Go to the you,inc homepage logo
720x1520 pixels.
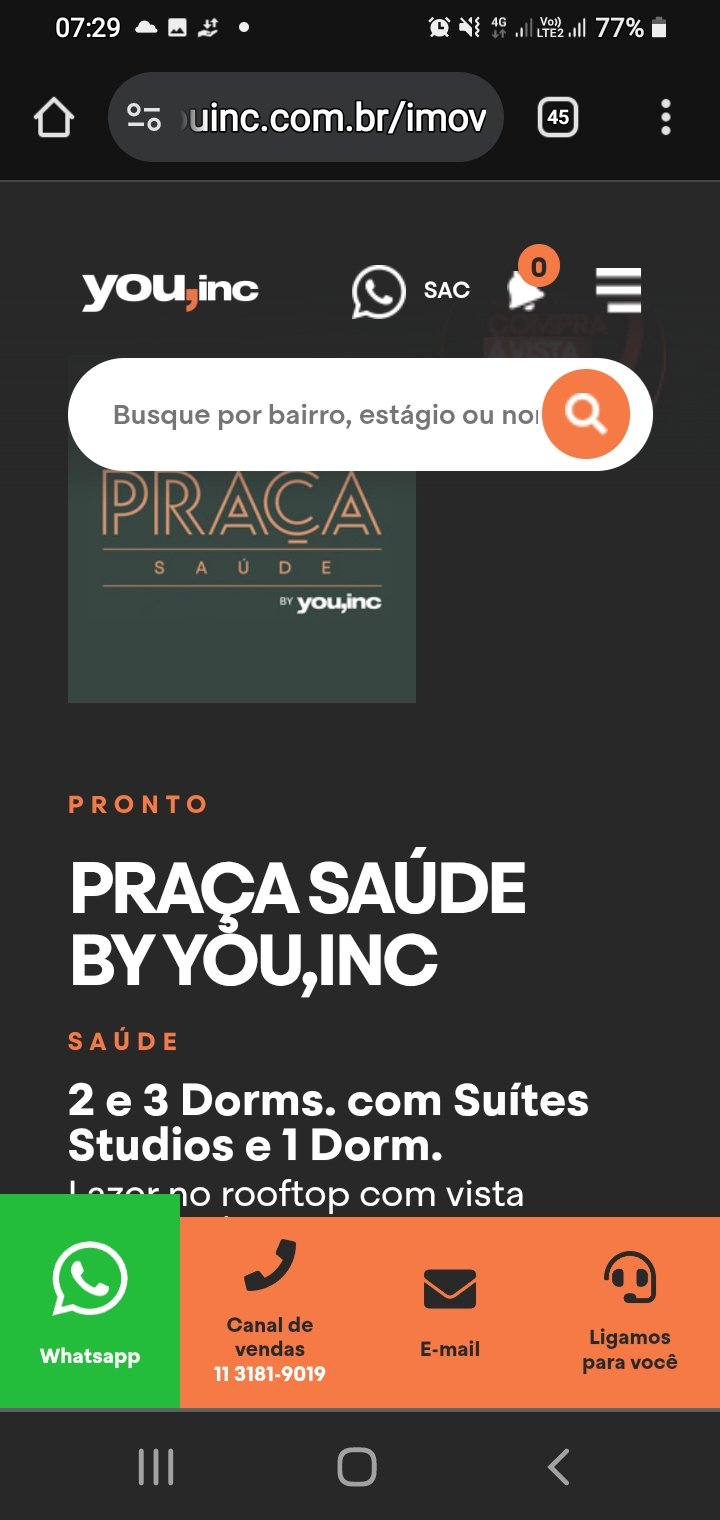(x=170, y=291)
